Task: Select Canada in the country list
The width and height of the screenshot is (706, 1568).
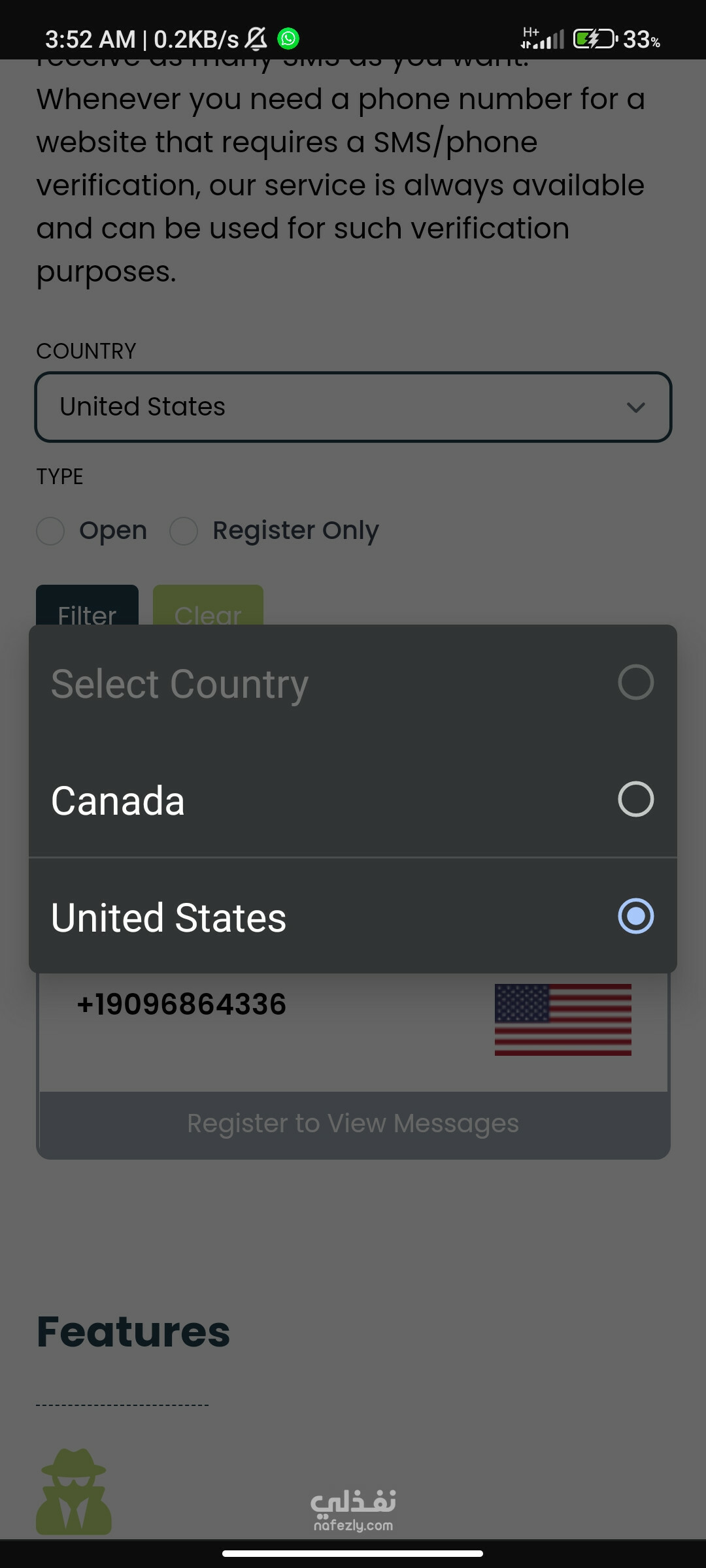Action: pyautogui.click(x=353, y=799)
